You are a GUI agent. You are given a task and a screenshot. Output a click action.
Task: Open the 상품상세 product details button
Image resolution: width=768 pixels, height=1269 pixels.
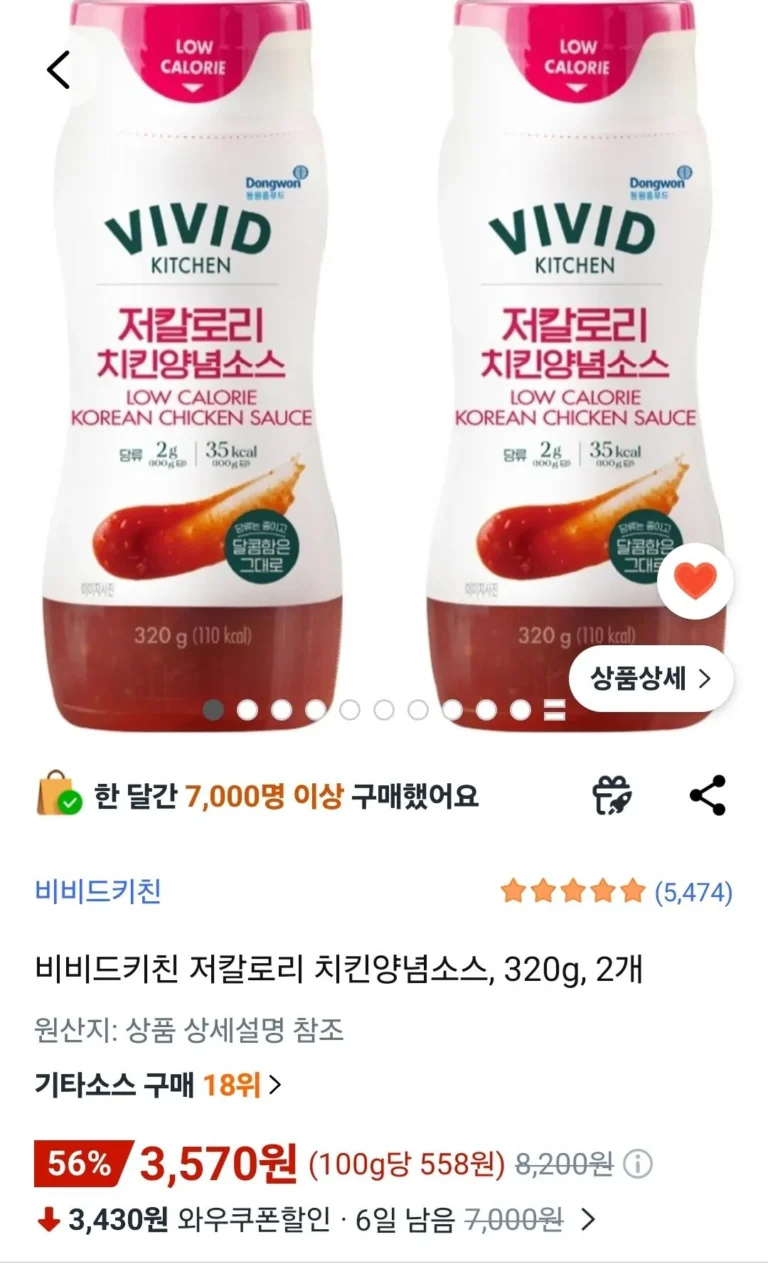(x=650, y=679)
